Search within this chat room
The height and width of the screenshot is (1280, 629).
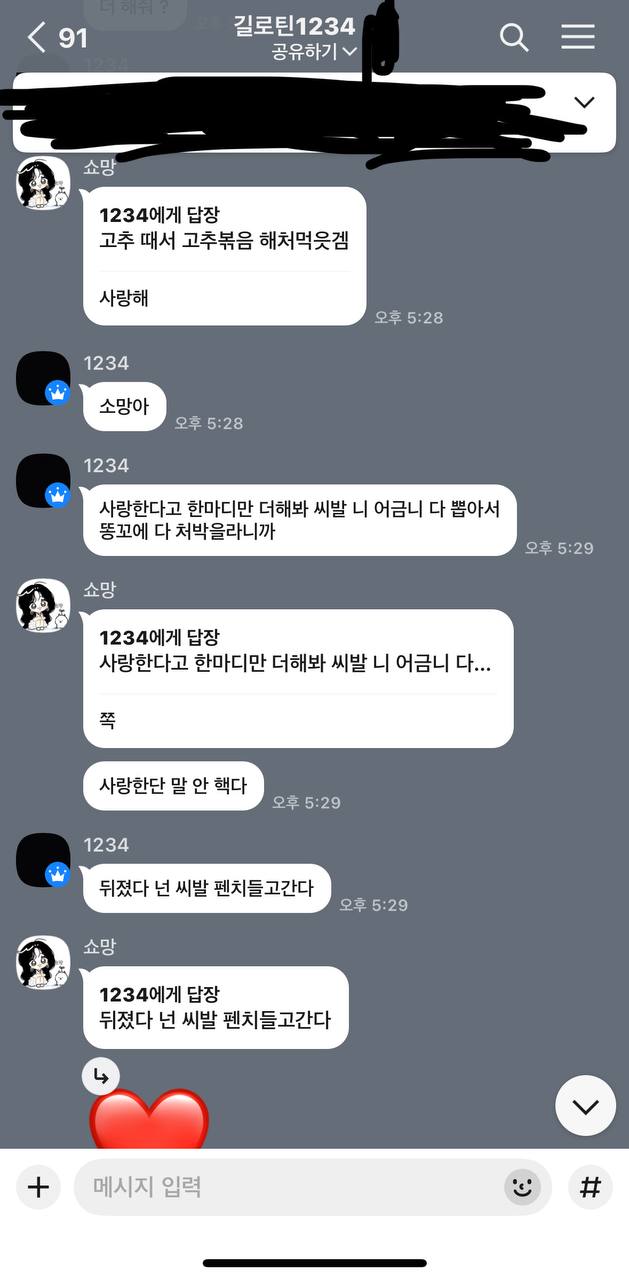click(x=513, y=38)
